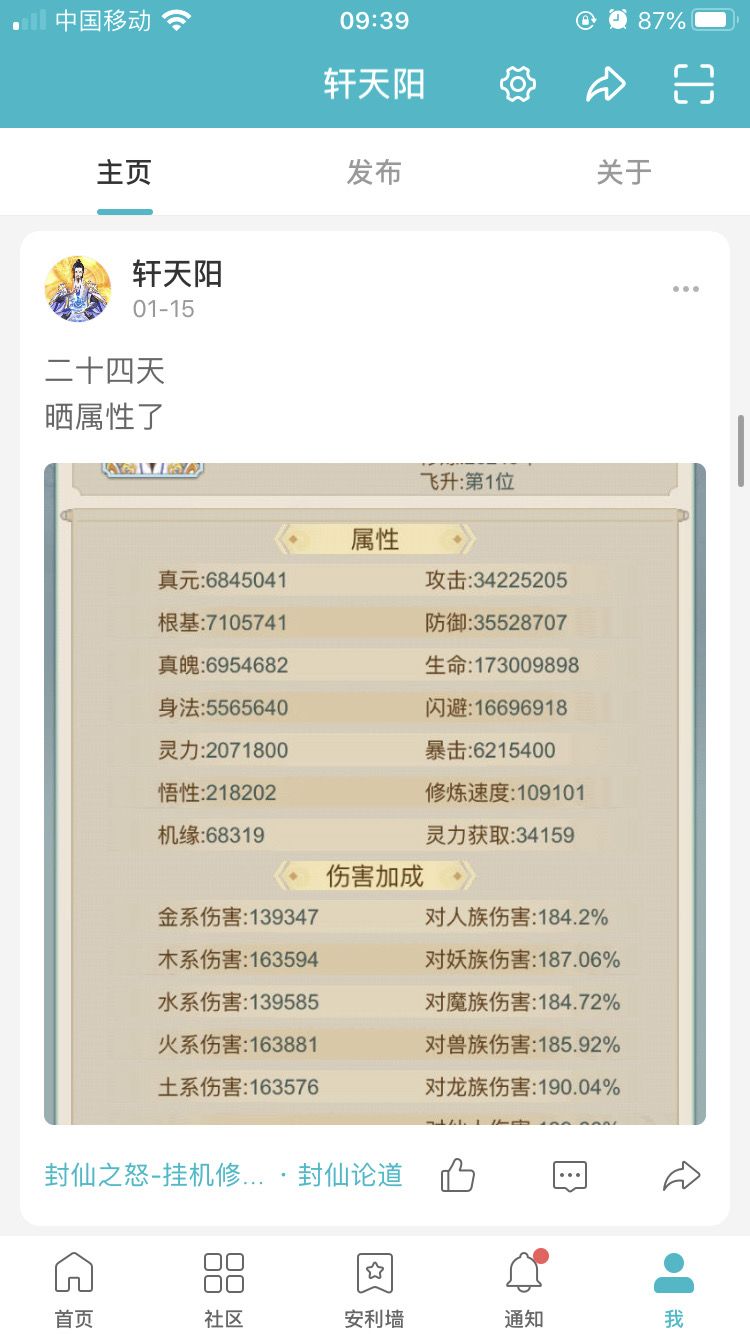The height and width of the screenshot is (1334, 750).
Task: Open 社区 community via the grid icon
Action: click(222, 1274)
